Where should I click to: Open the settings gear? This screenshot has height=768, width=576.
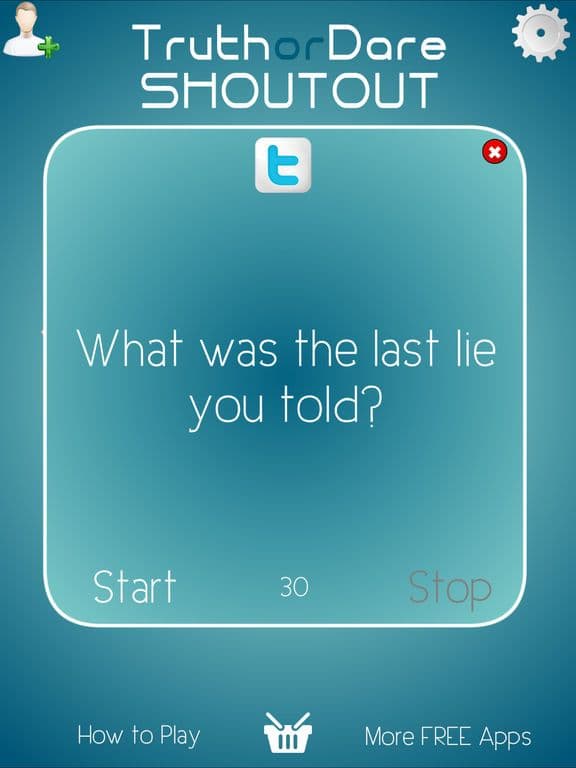541,32
